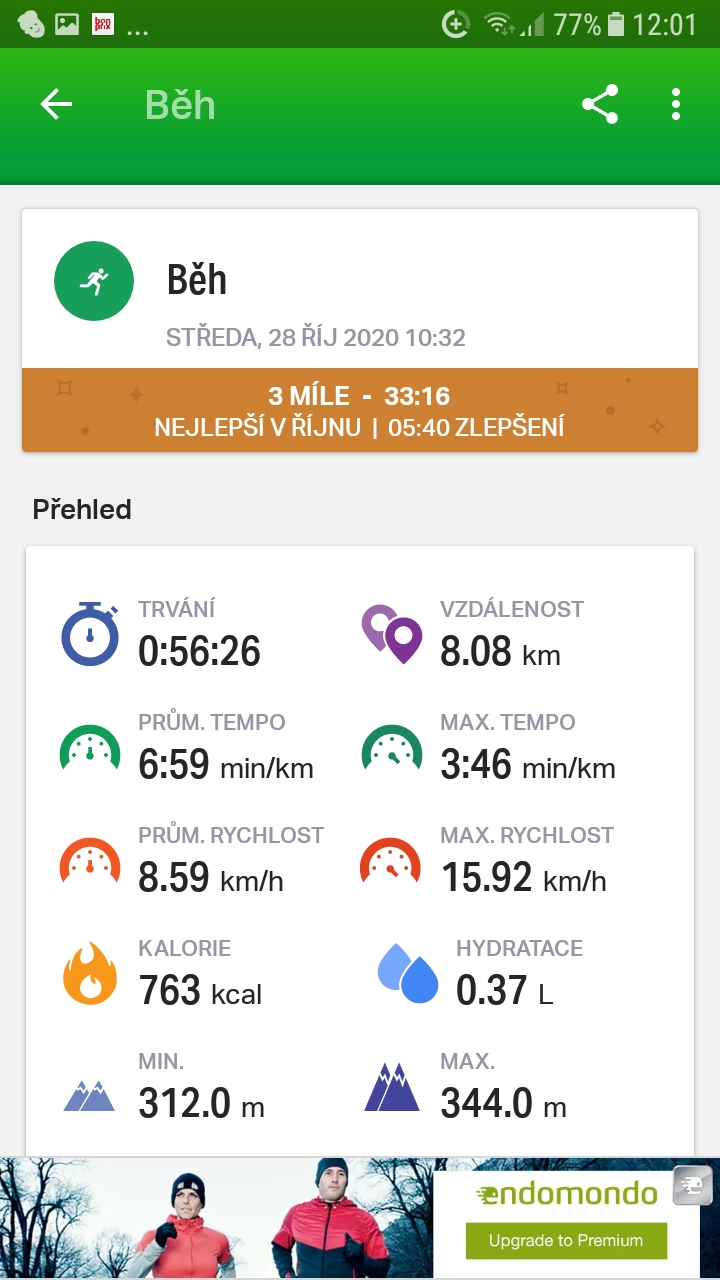Image resolution: width=720 pixels, height=1280 pixels.
Task: Open the overflow menu
Action: 676,105
